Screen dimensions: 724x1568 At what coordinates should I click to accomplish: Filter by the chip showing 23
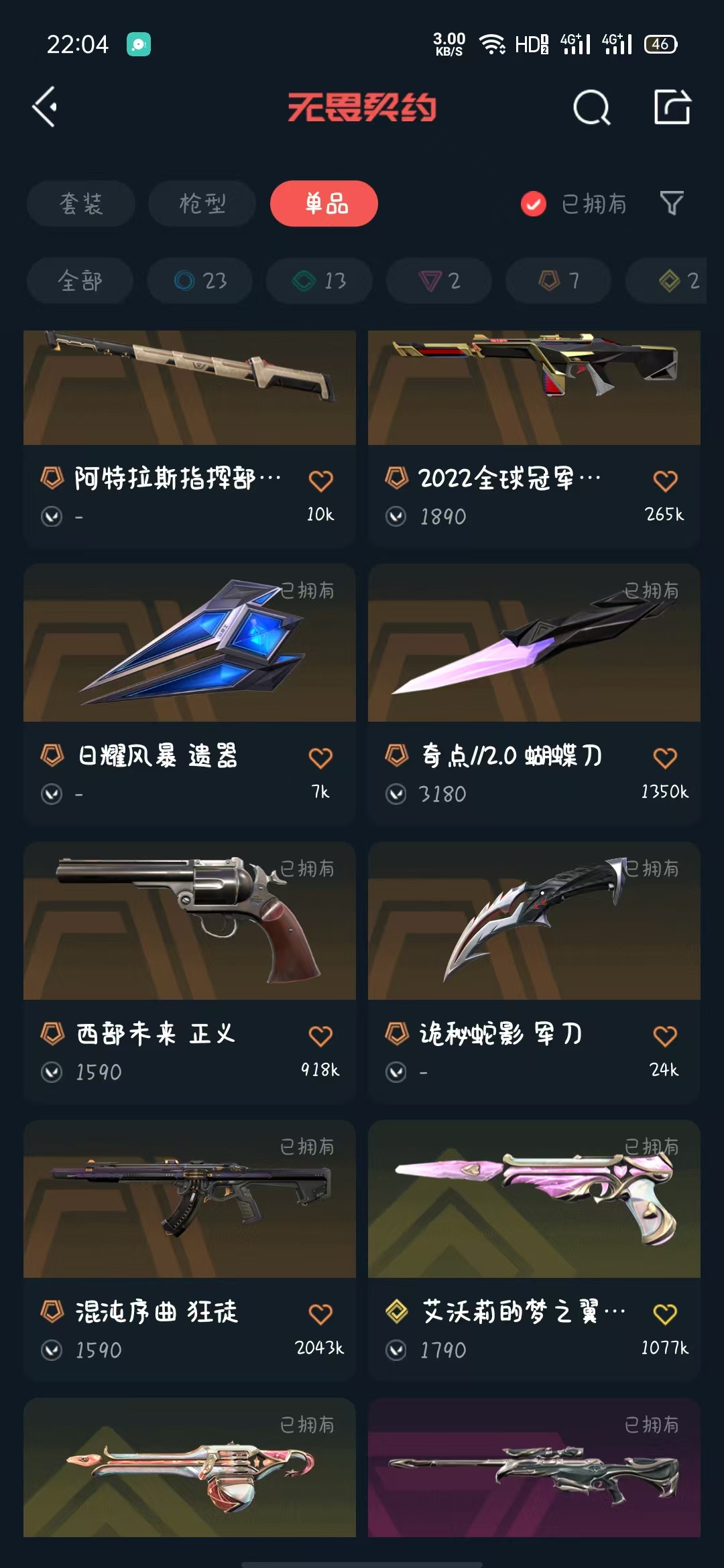200,281
